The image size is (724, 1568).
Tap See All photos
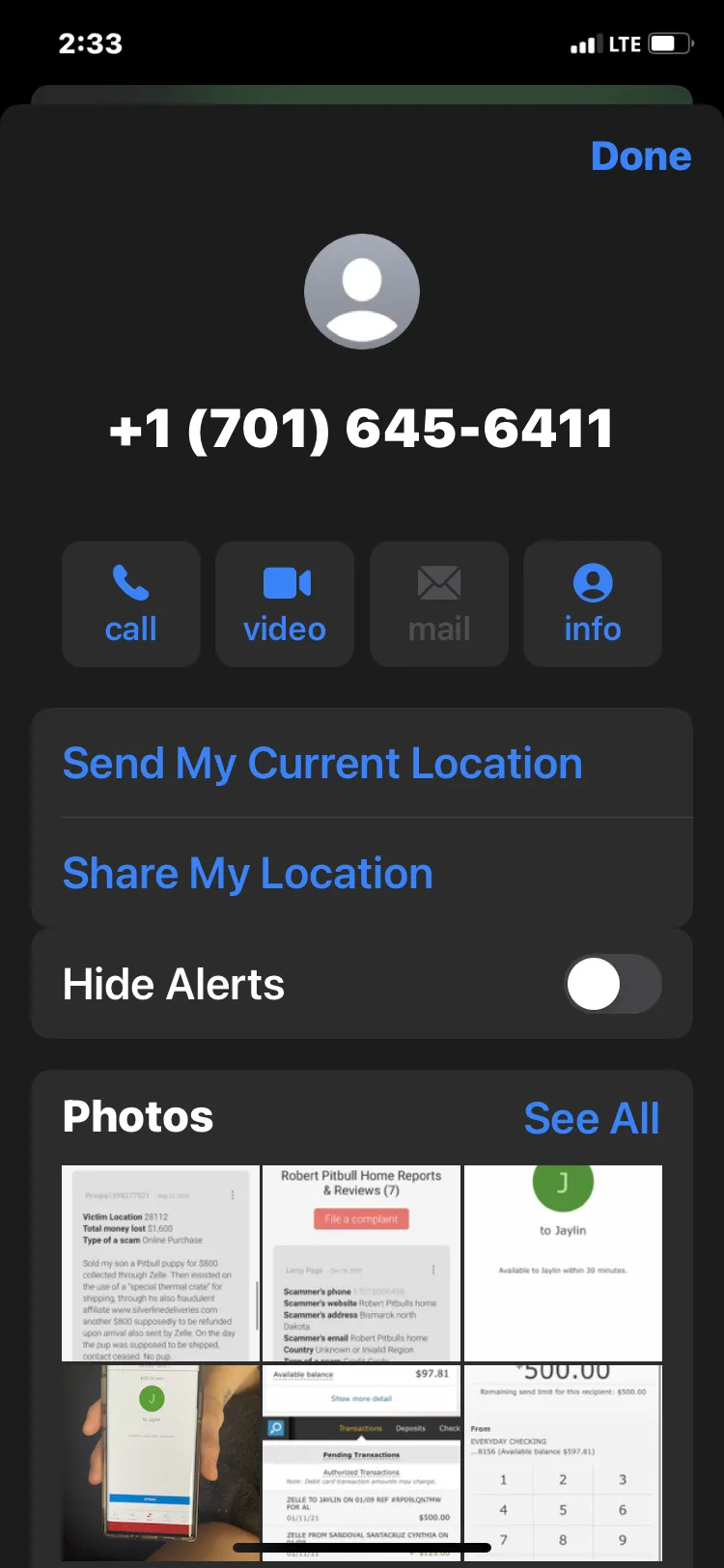click(x=592, y=1118)
